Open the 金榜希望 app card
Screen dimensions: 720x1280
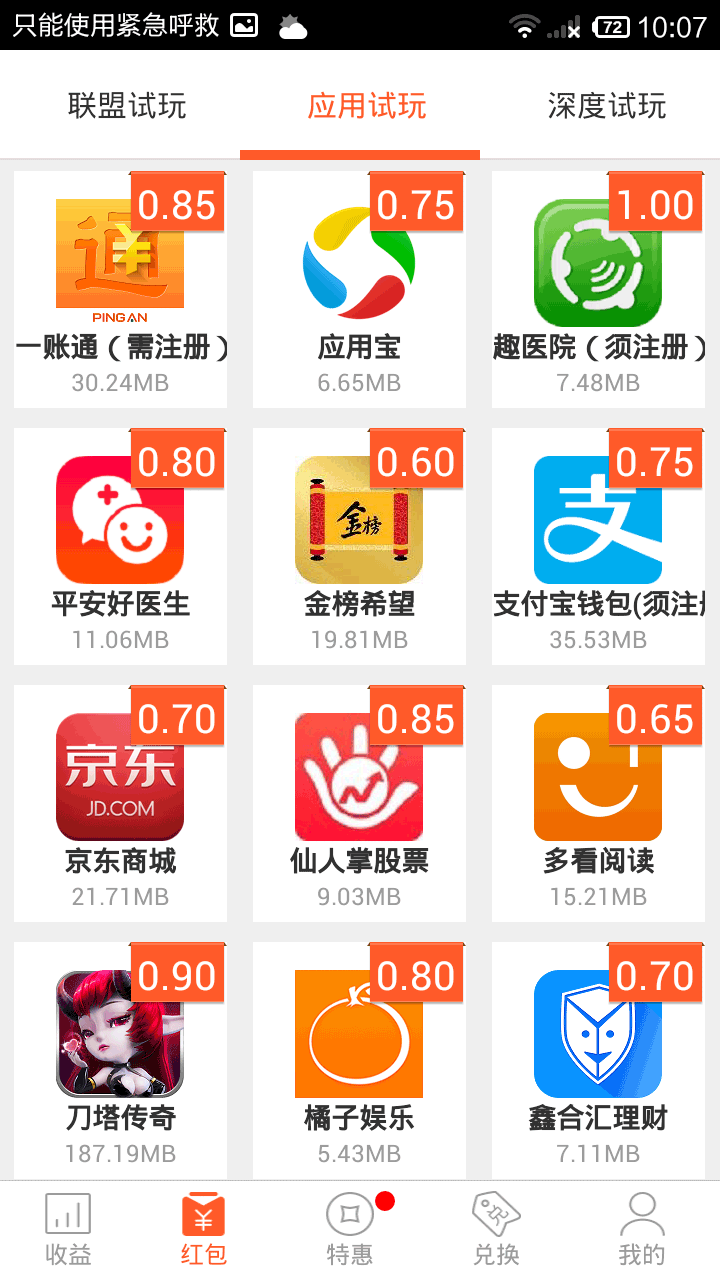[x=359, y=546]
